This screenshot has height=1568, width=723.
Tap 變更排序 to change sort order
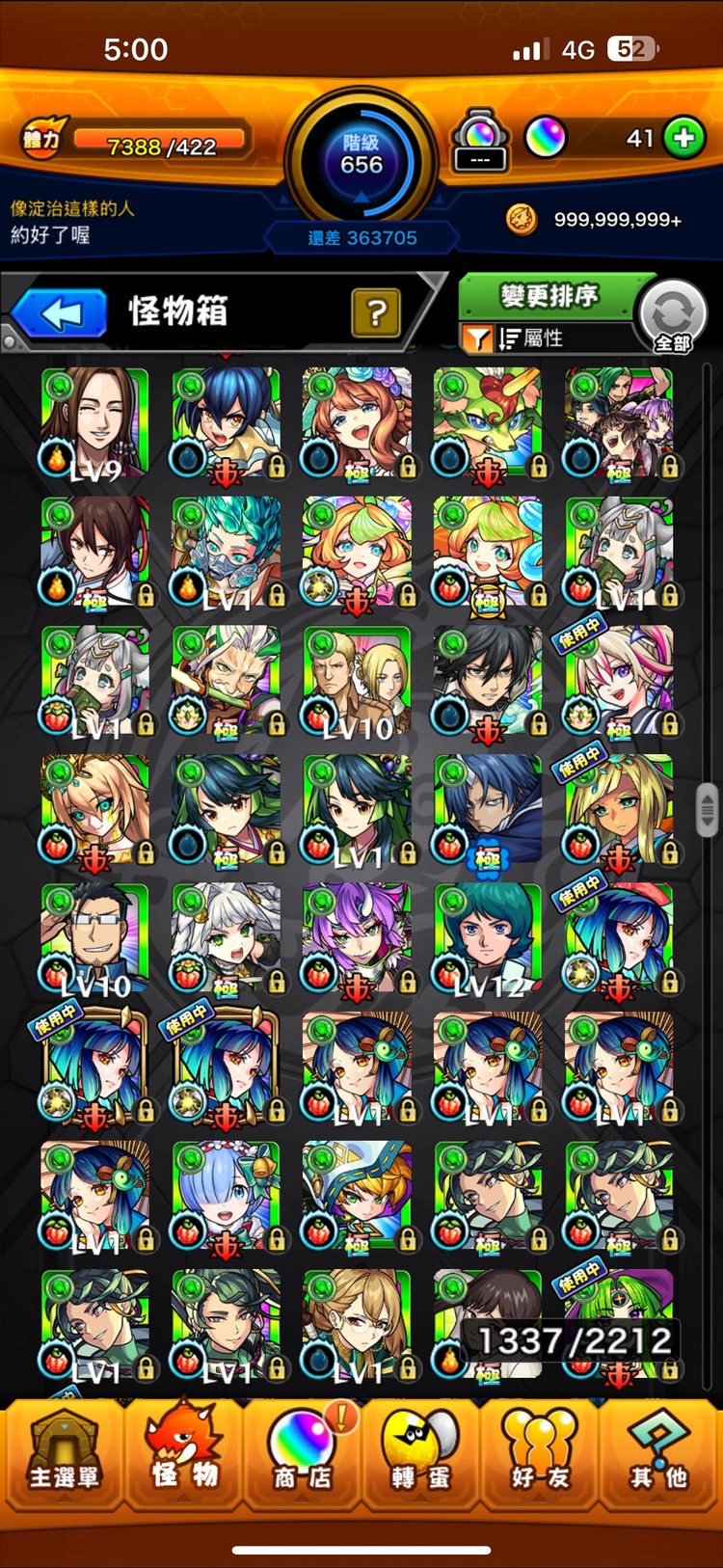548,295
